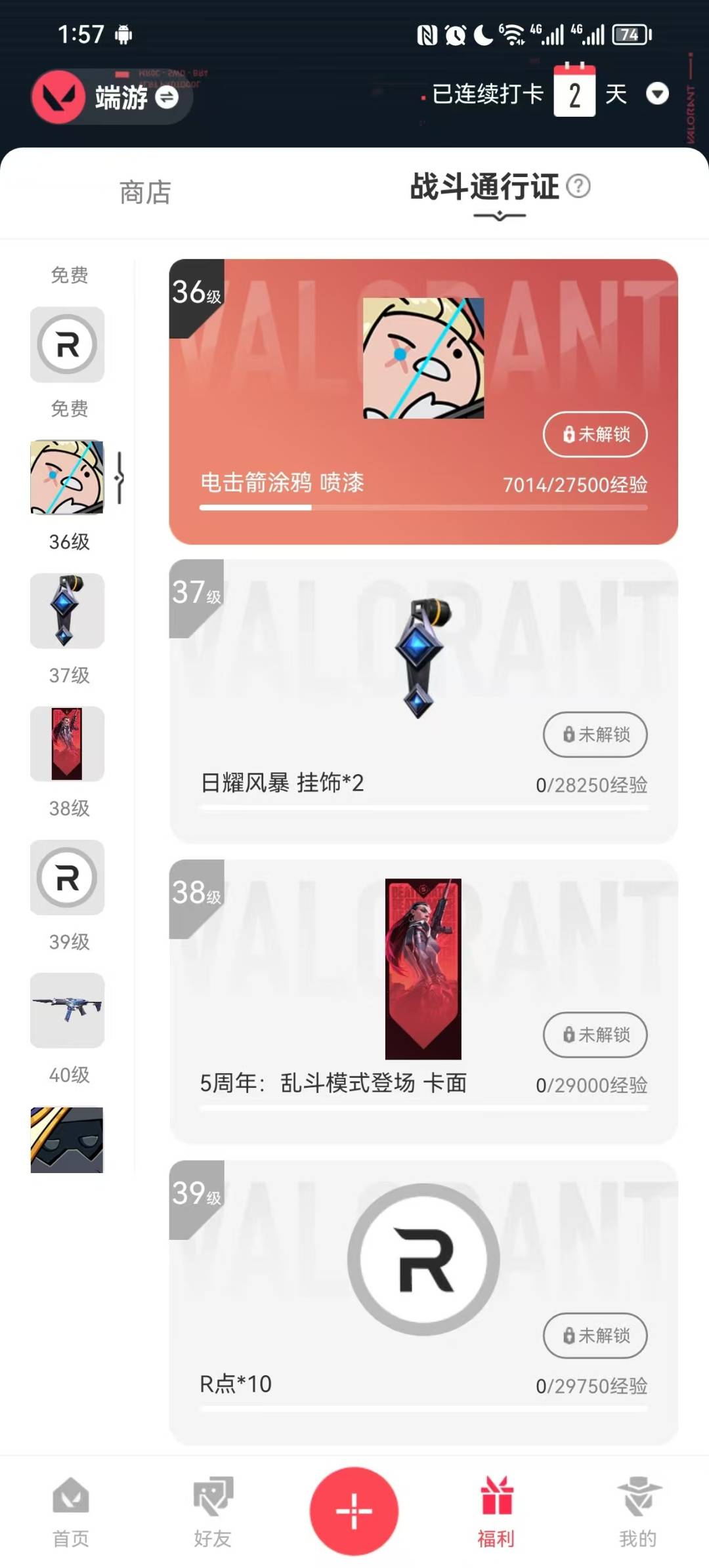The width and height of the screenshot is (709, 1568).
Task: Tap 未解锁 on 日耀风暴 挂饰 card
Action: click(x=595, y=735)
